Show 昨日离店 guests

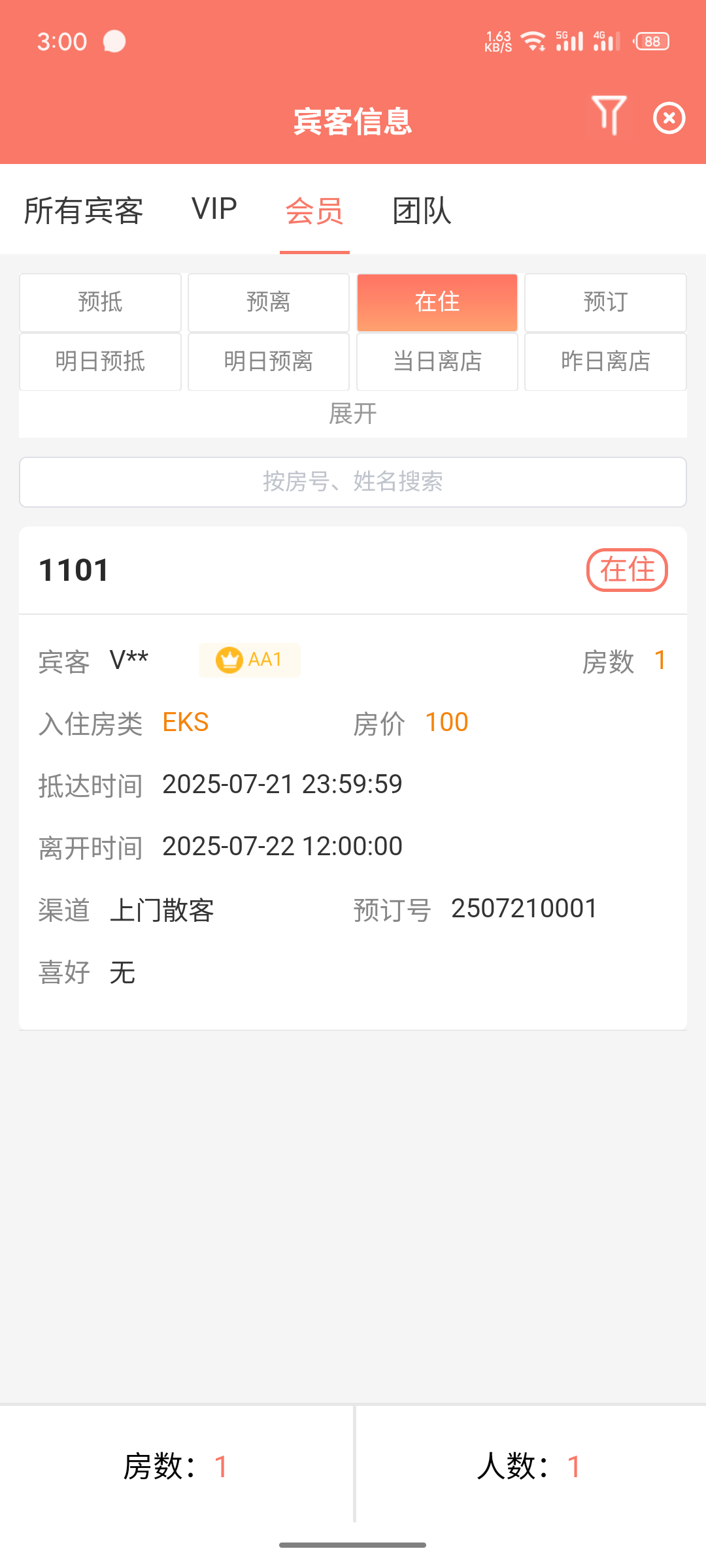point(606,361)
